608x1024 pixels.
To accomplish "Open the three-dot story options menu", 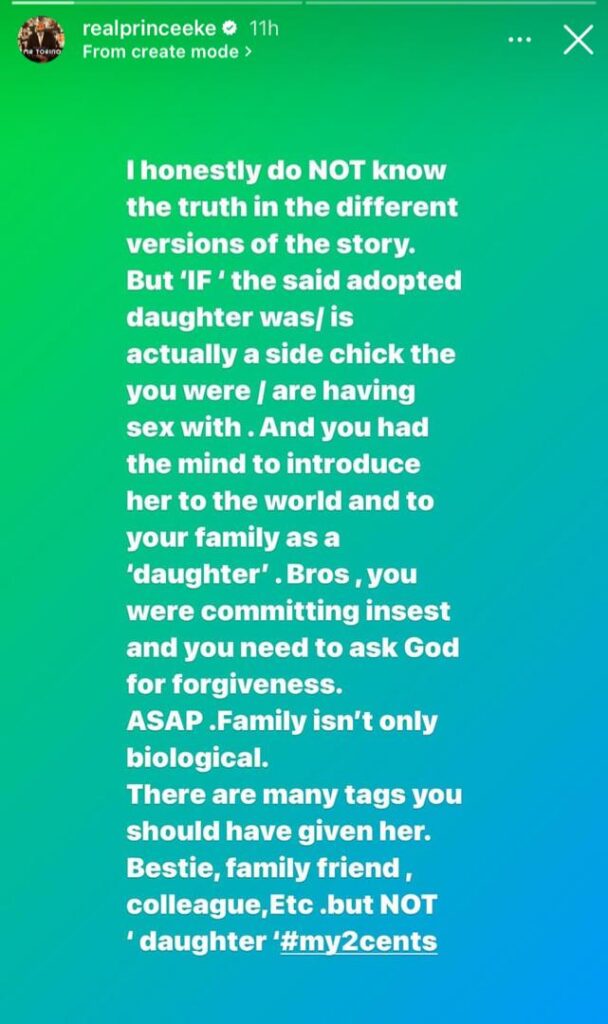I will coord(521,40).
